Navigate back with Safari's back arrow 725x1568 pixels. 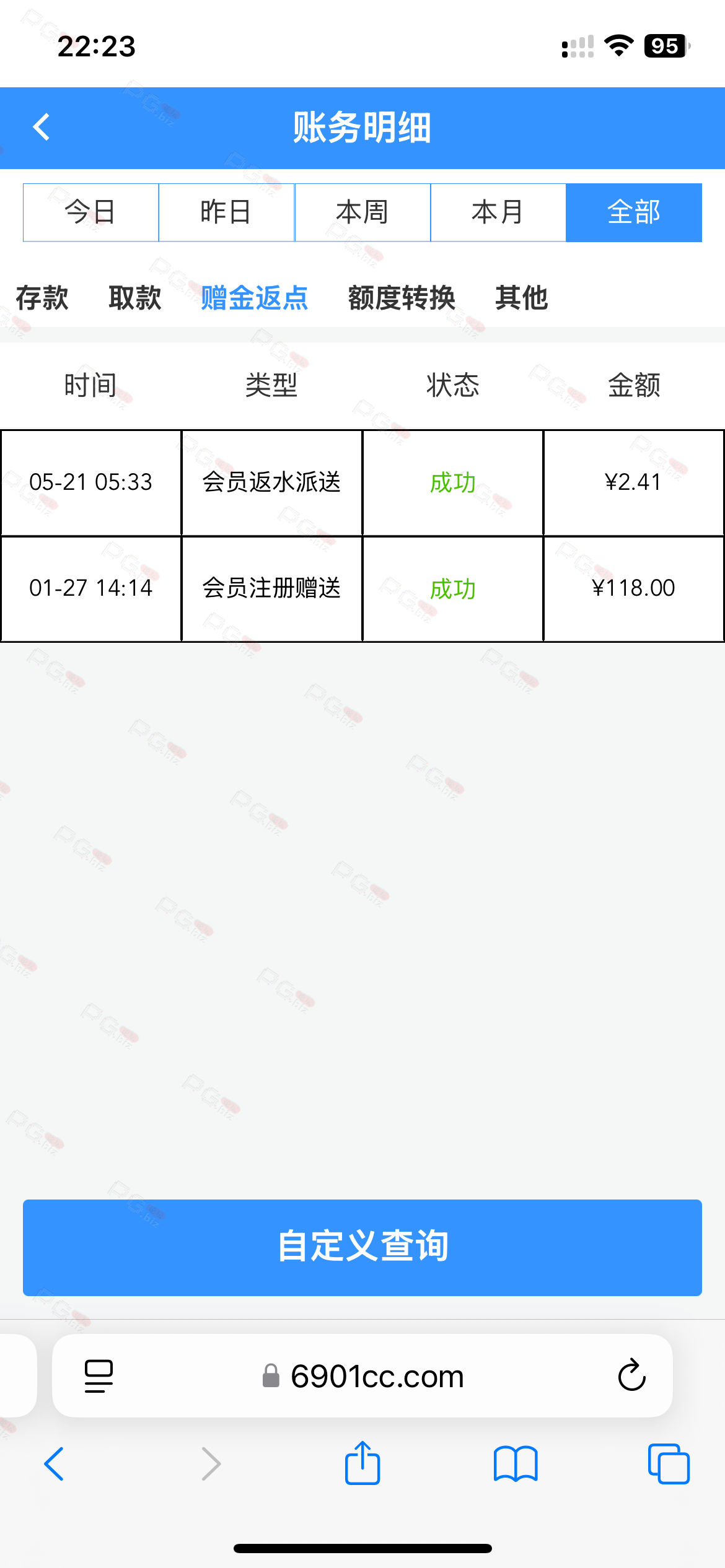coord(54,1464)
